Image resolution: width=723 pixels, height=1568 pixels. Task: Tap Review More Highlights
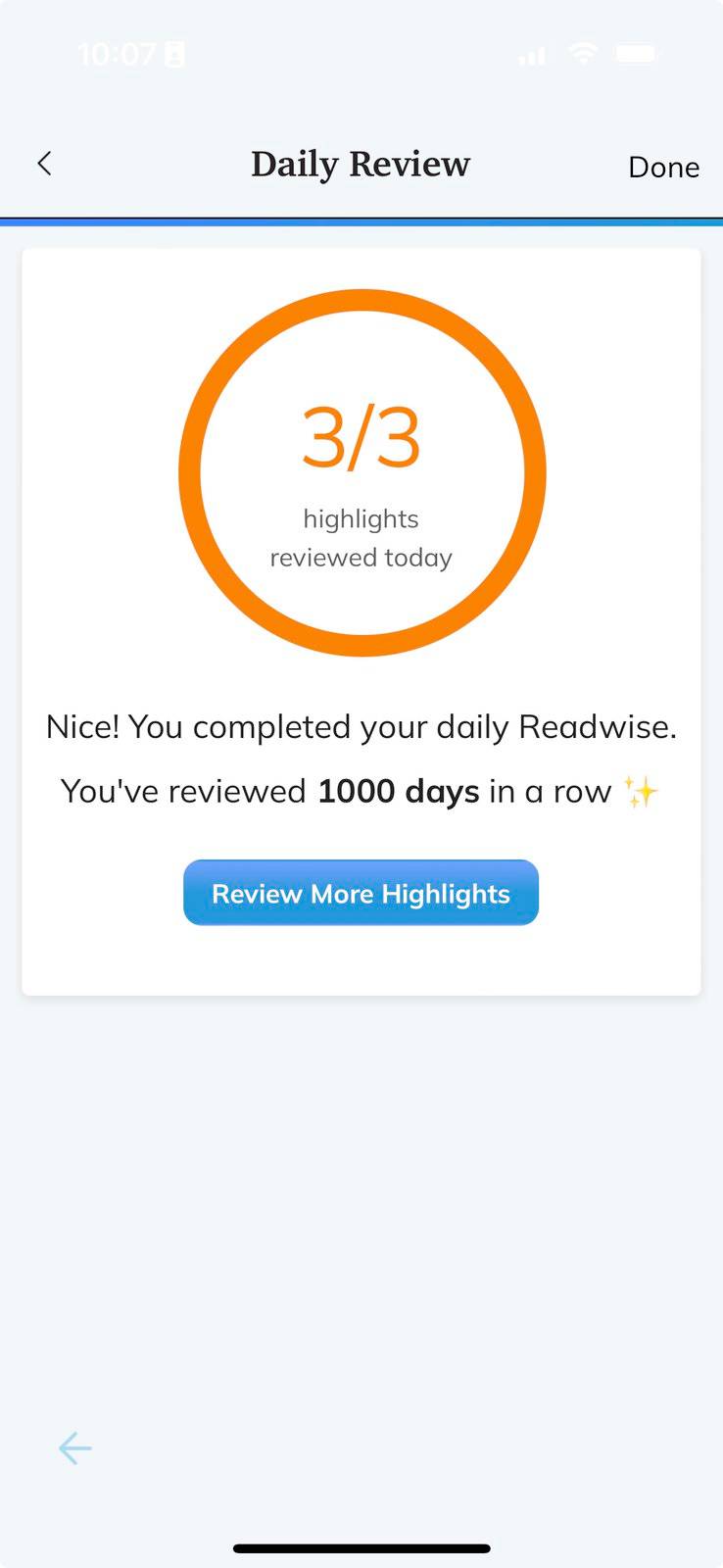tap(361, 893)
